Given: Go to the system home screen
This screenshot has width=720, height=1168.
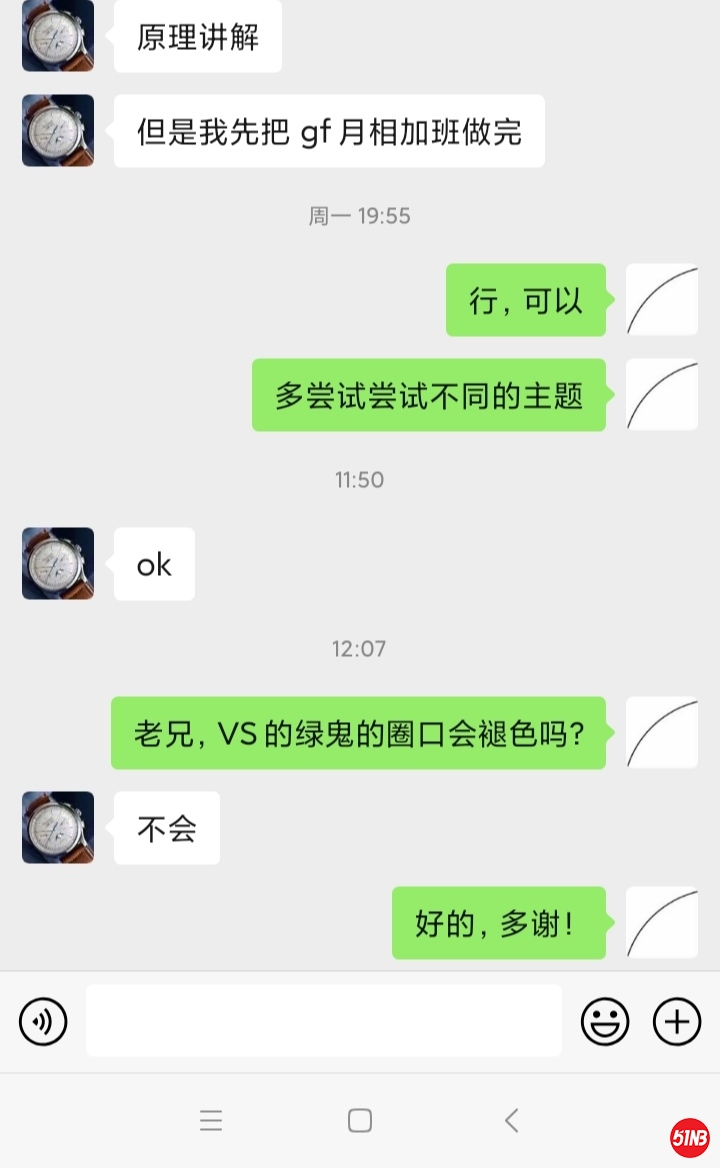Looking at the screenshot, I should click(360, 1121).
